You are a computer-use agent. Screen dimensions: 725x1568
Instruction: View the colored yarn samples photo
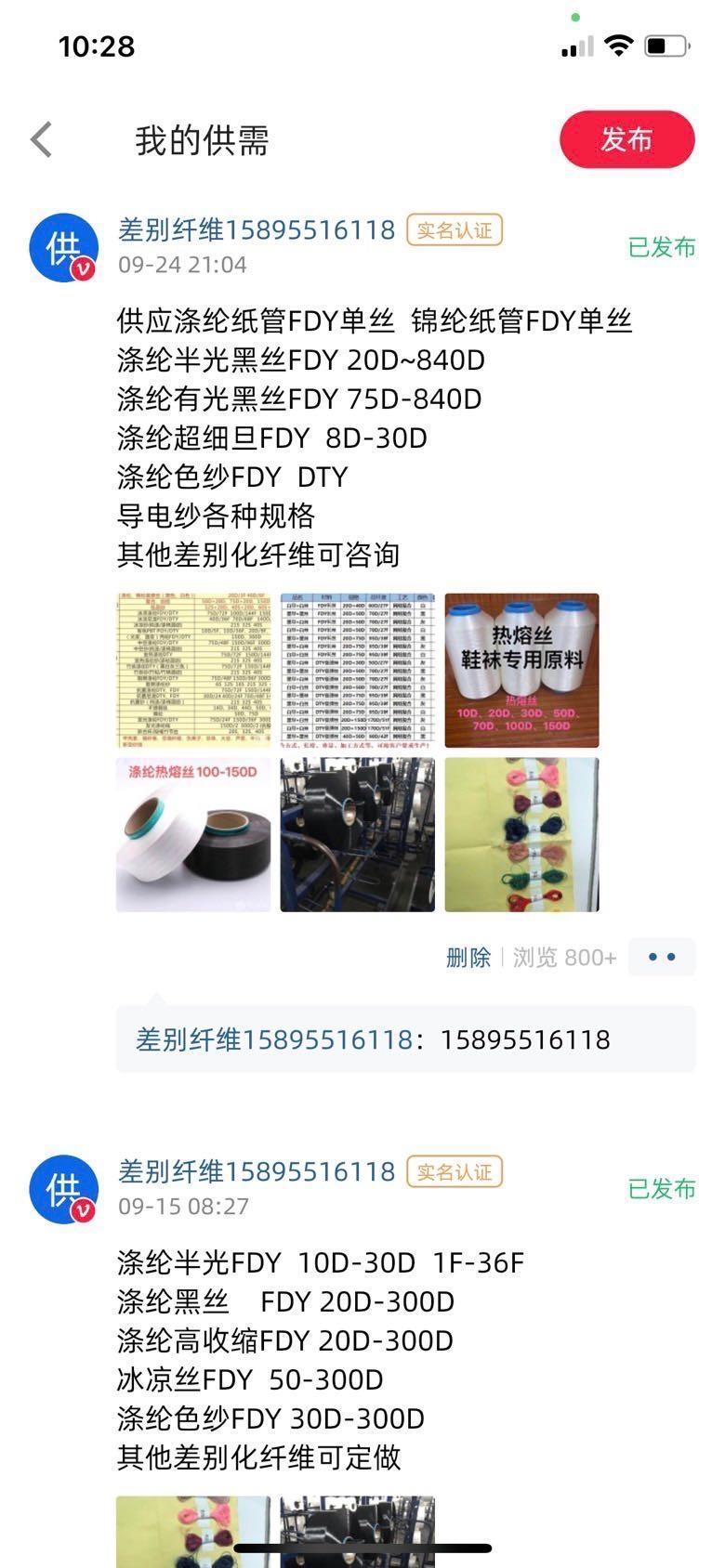click(521, 834)
